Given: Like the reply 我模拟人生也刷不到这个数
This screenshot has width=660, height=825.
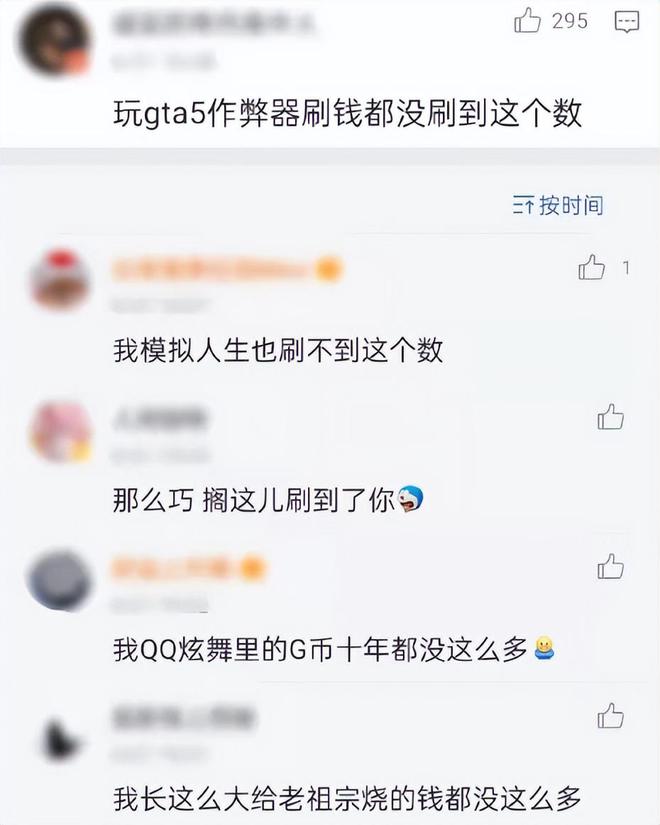Looking at the screenshot, I should 592,268.
